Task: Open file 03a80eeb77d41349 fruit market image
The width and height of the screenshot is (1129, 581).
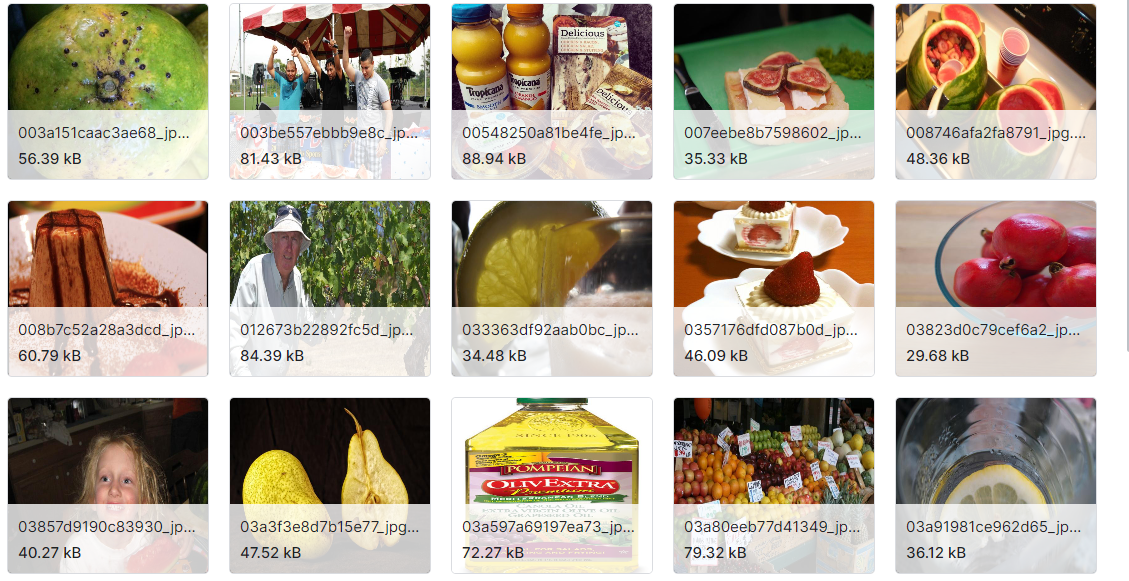Action: (x=774, y=452)
